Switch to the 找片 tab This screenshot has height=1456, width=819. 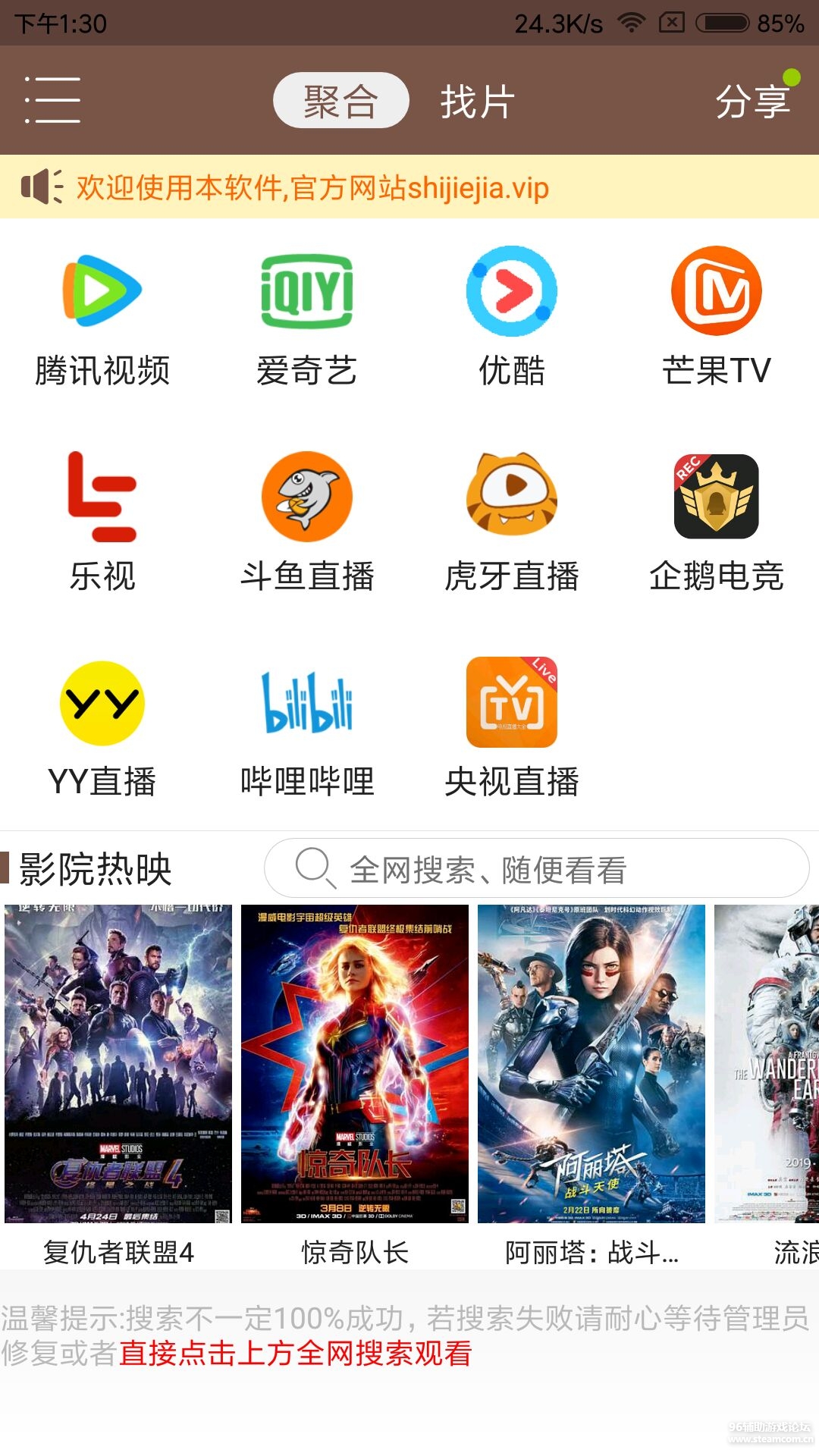[x=477, y=101]
